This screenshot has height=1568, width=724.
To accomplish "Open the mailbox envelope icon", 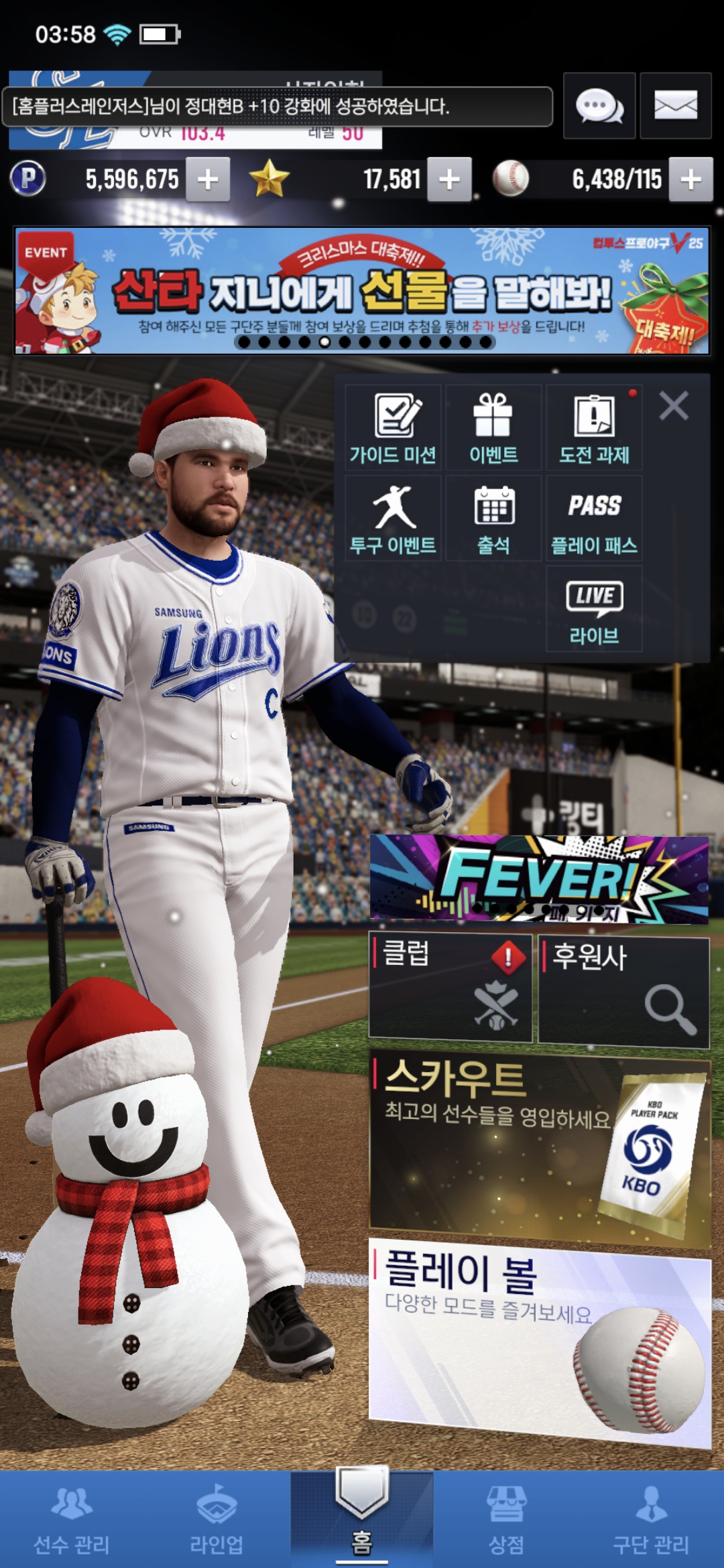I will coord(675,106).
